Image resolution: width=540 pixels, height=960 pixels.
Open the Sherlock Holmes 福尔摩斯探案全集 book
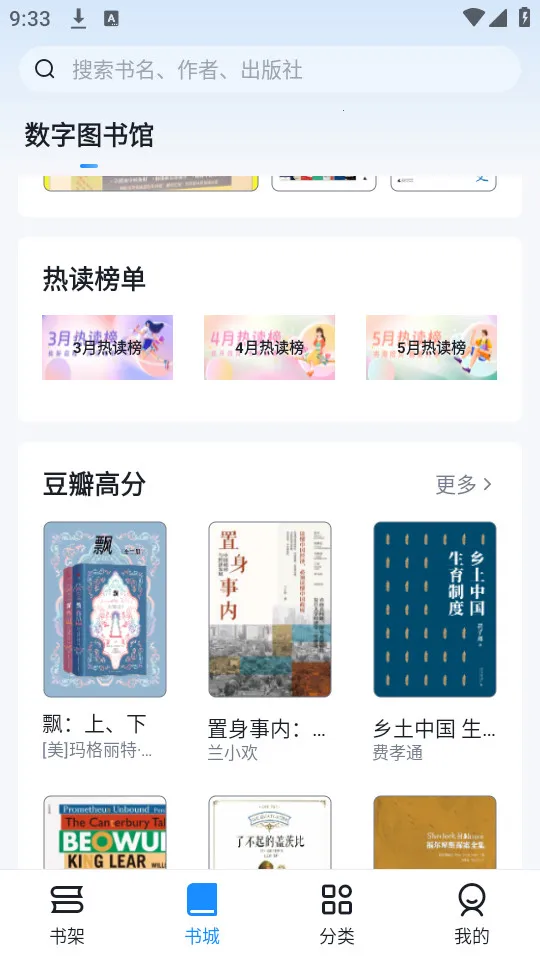[x=435, y=832]
